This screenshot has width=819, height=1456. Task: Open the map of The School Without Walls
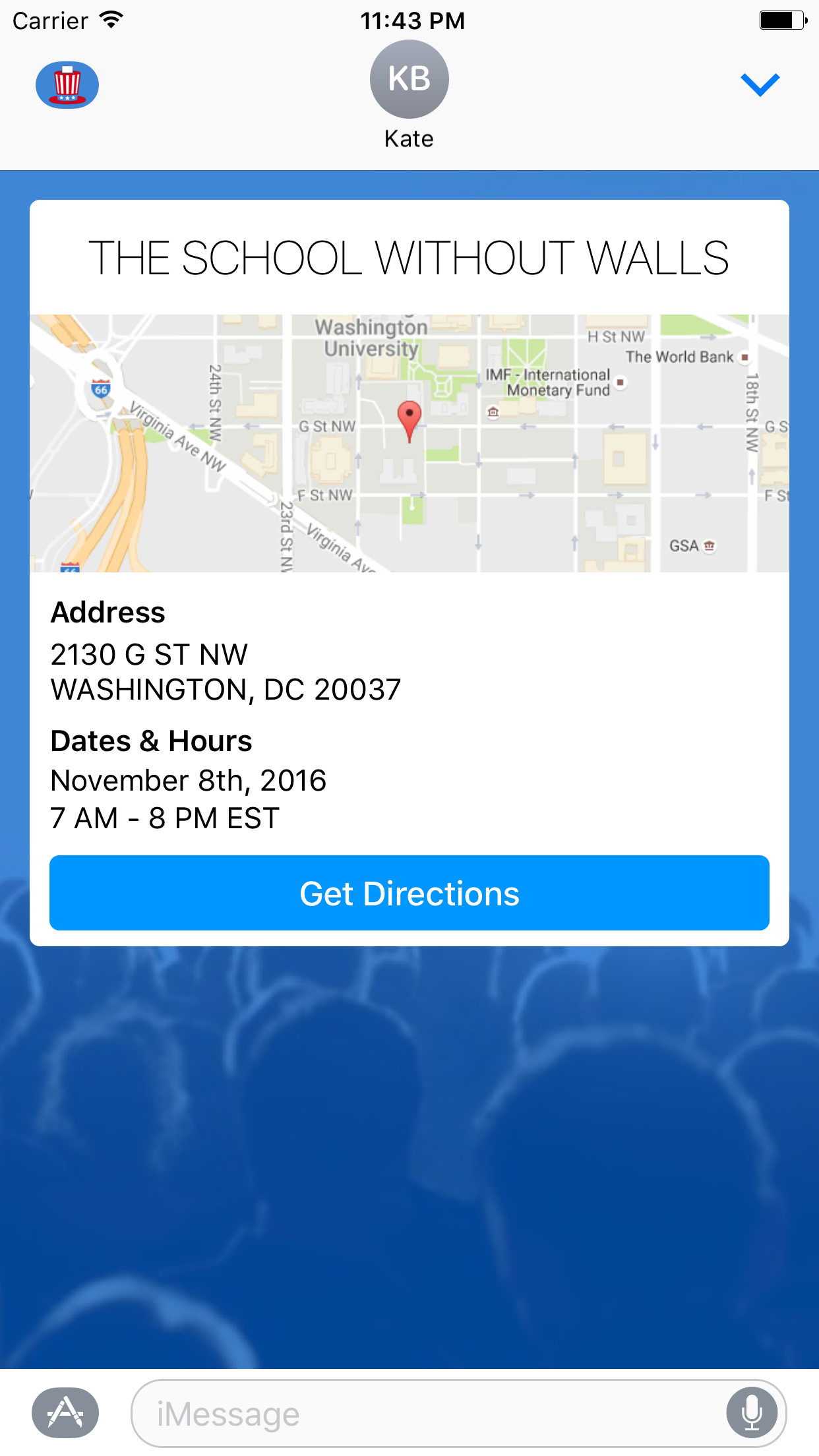(409, 443)
